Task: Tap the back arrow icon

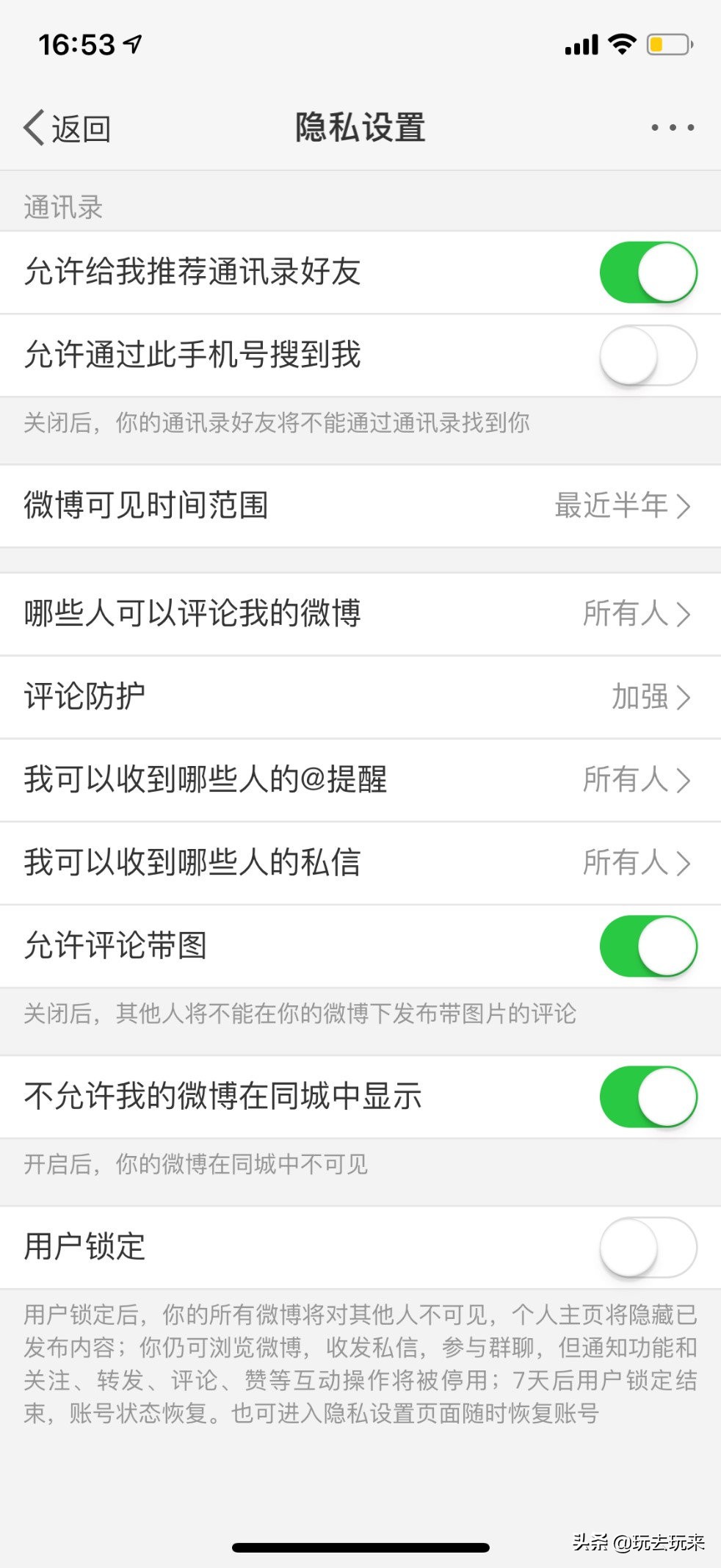Action: pos(31,126)
